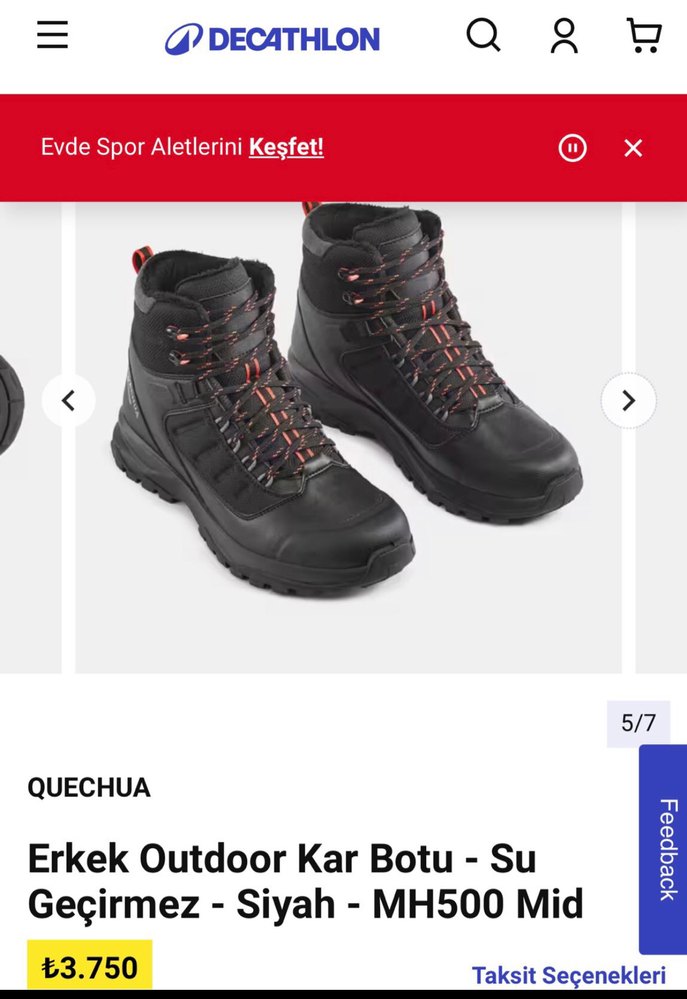Open the search magnifier

pyautogui.click(x=483, y=36)
